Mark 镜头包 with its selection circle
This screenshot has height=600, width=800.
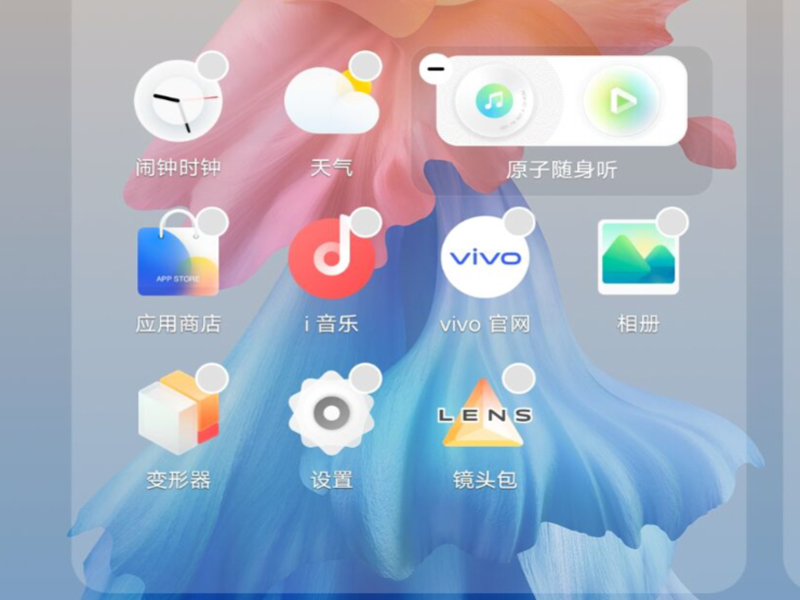click(519, 378)
